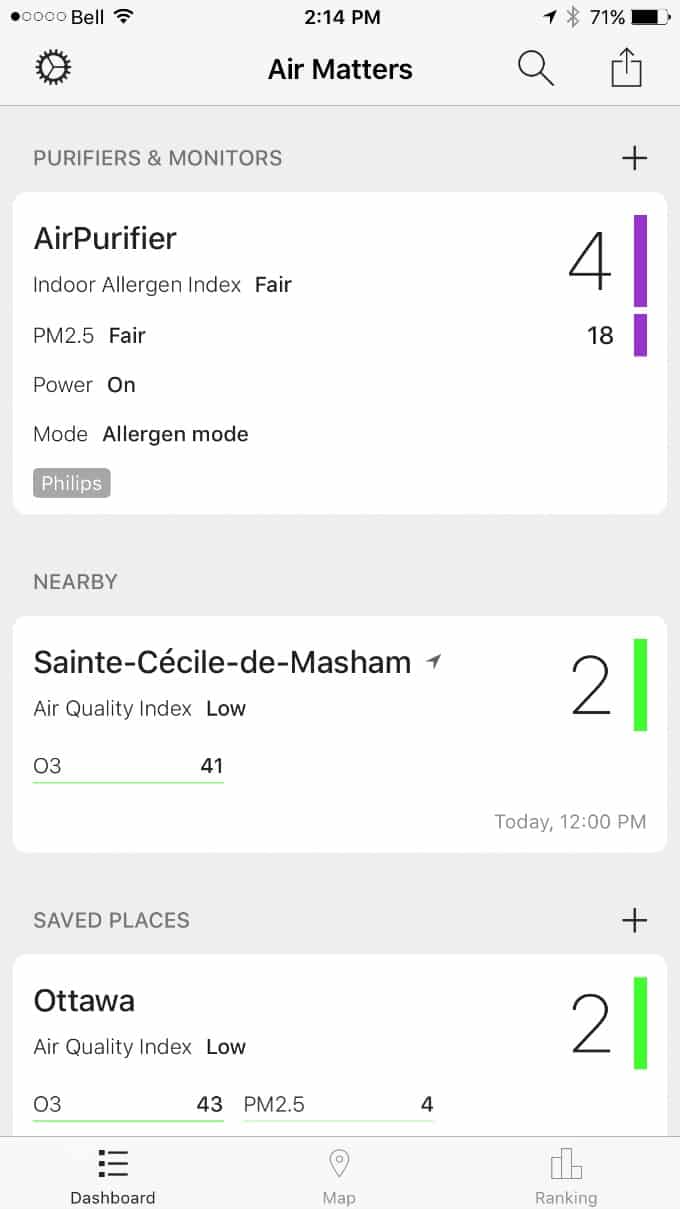This screenshot has height=1209, width=680.
Task: Switch to the Ranking tab
Action: click(566, 1176)
